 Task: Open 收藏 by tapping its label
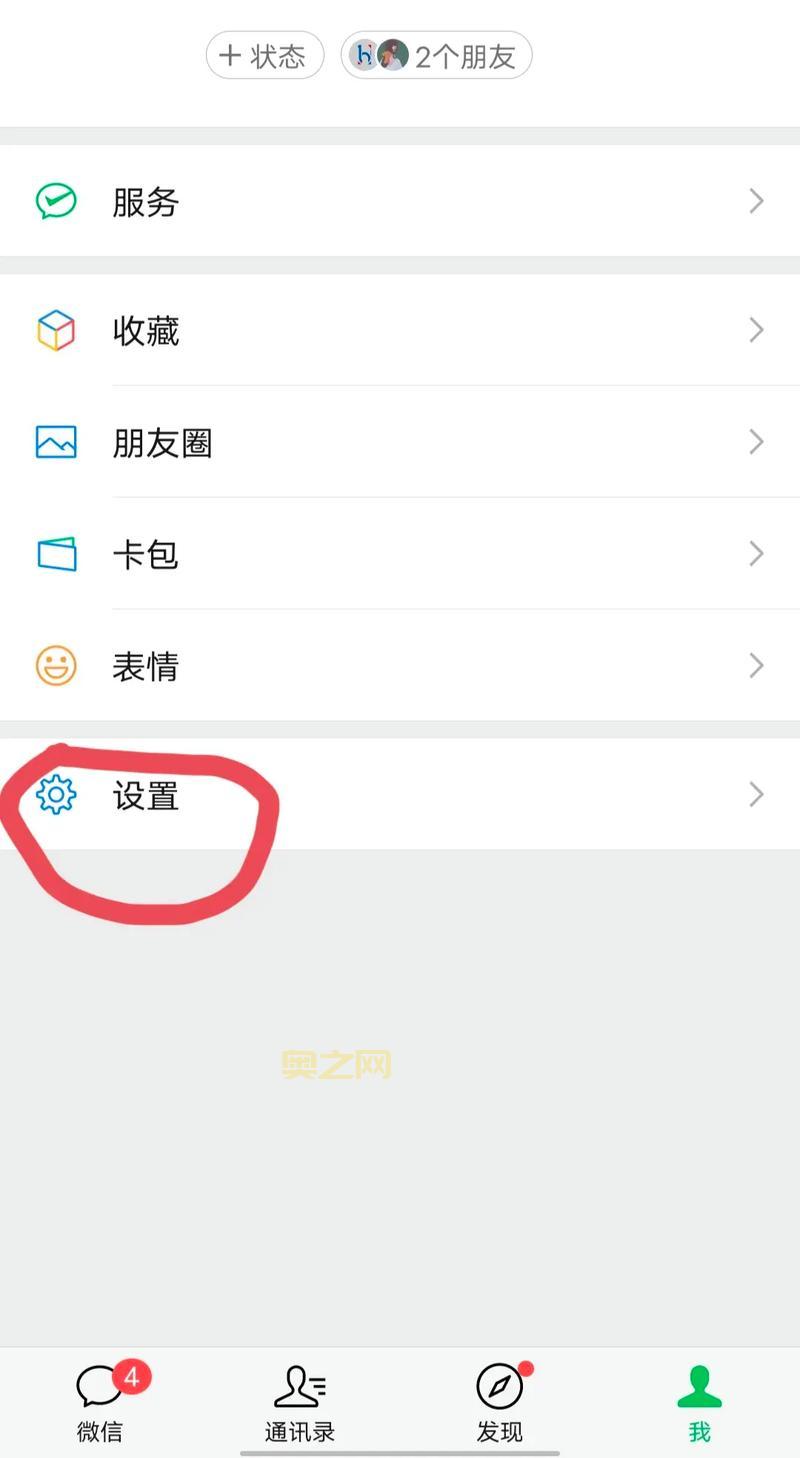click(146, 330)
